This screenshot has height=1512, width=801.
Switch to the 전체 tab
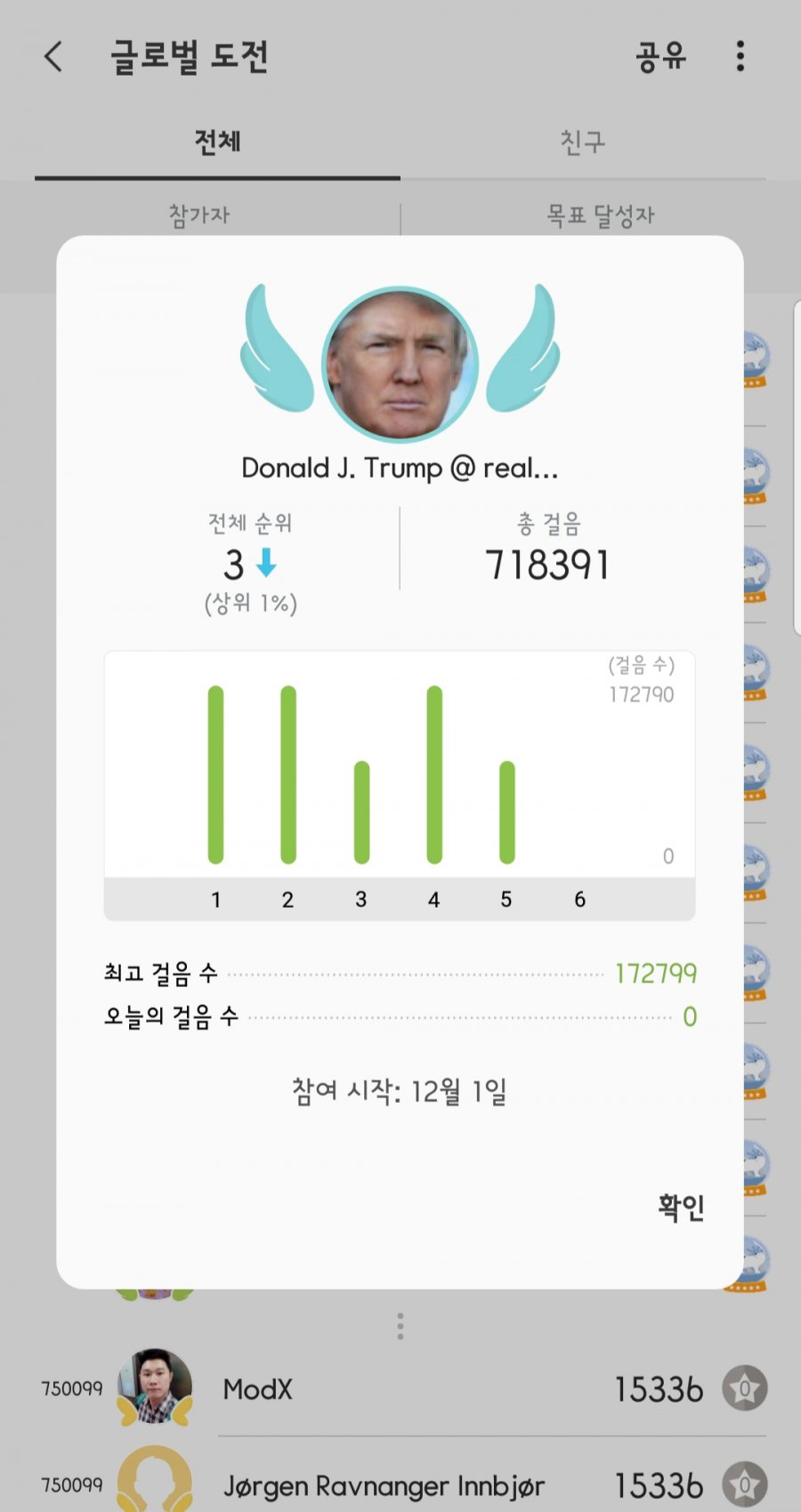point(217,142)
